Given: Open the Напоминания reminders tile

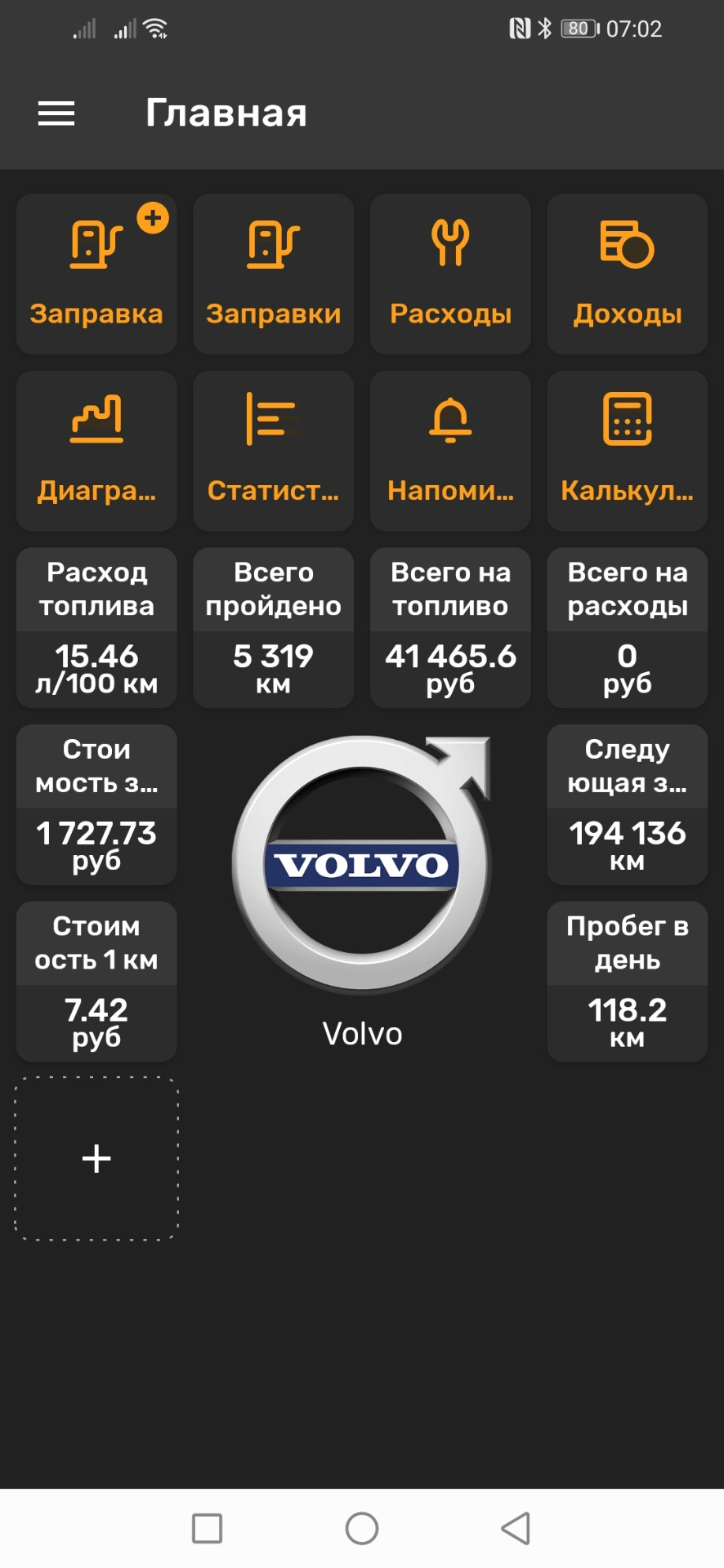Looking at the screenshot, I should [450, 451].
